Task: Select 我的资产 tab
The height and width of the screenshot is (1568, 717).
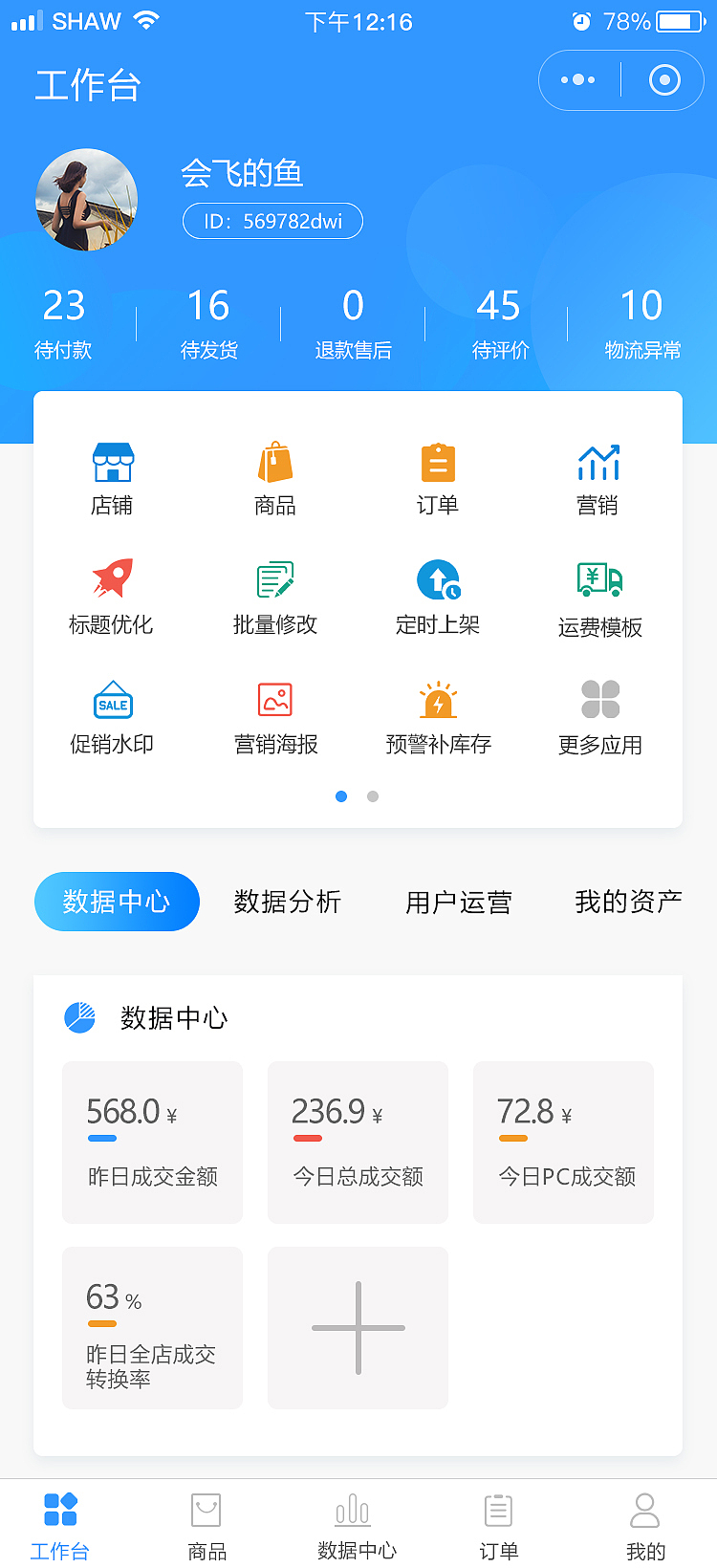Action: [x=626, y=902]
